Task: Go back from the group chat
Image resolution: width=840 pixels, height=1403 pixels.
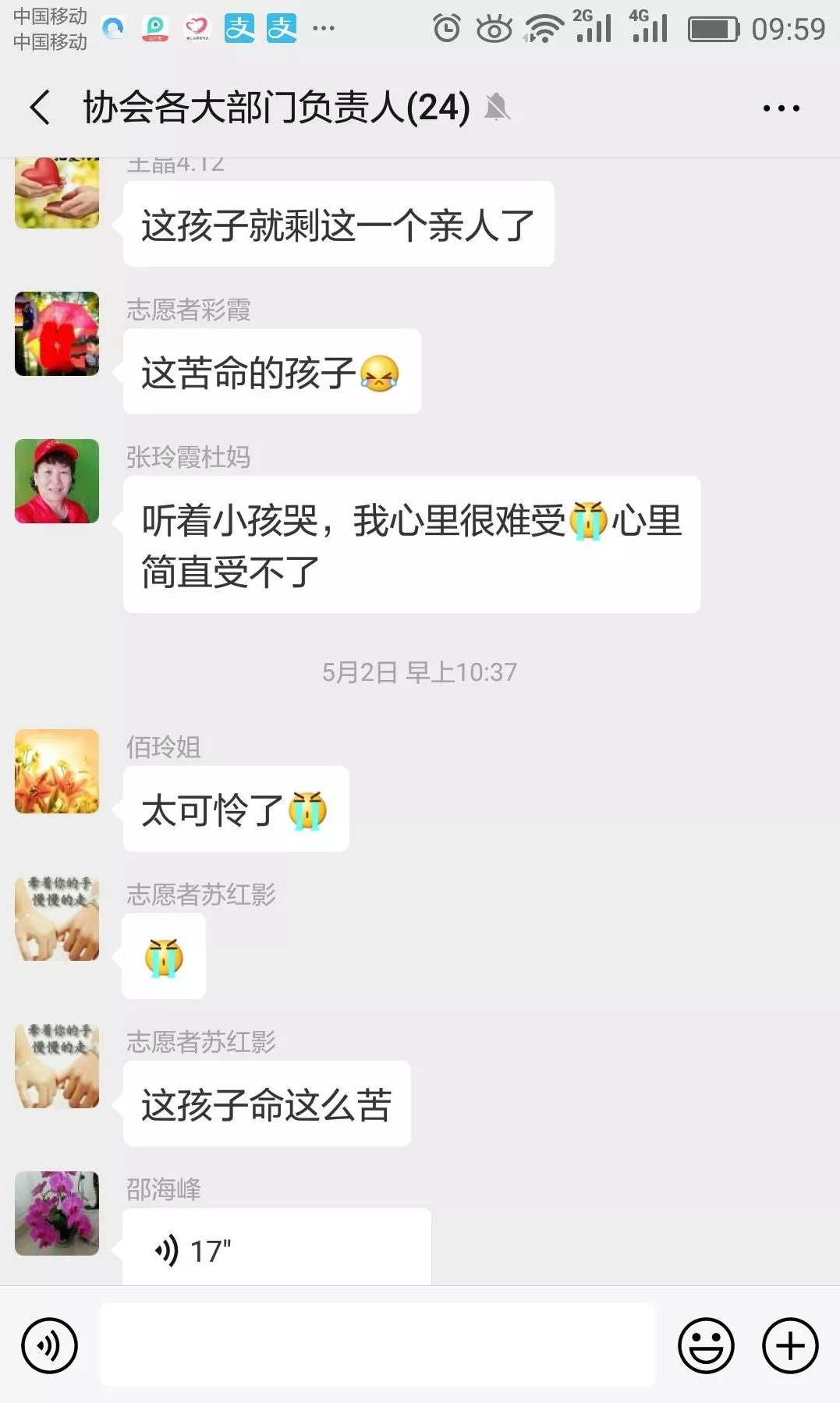Action: 41,108
